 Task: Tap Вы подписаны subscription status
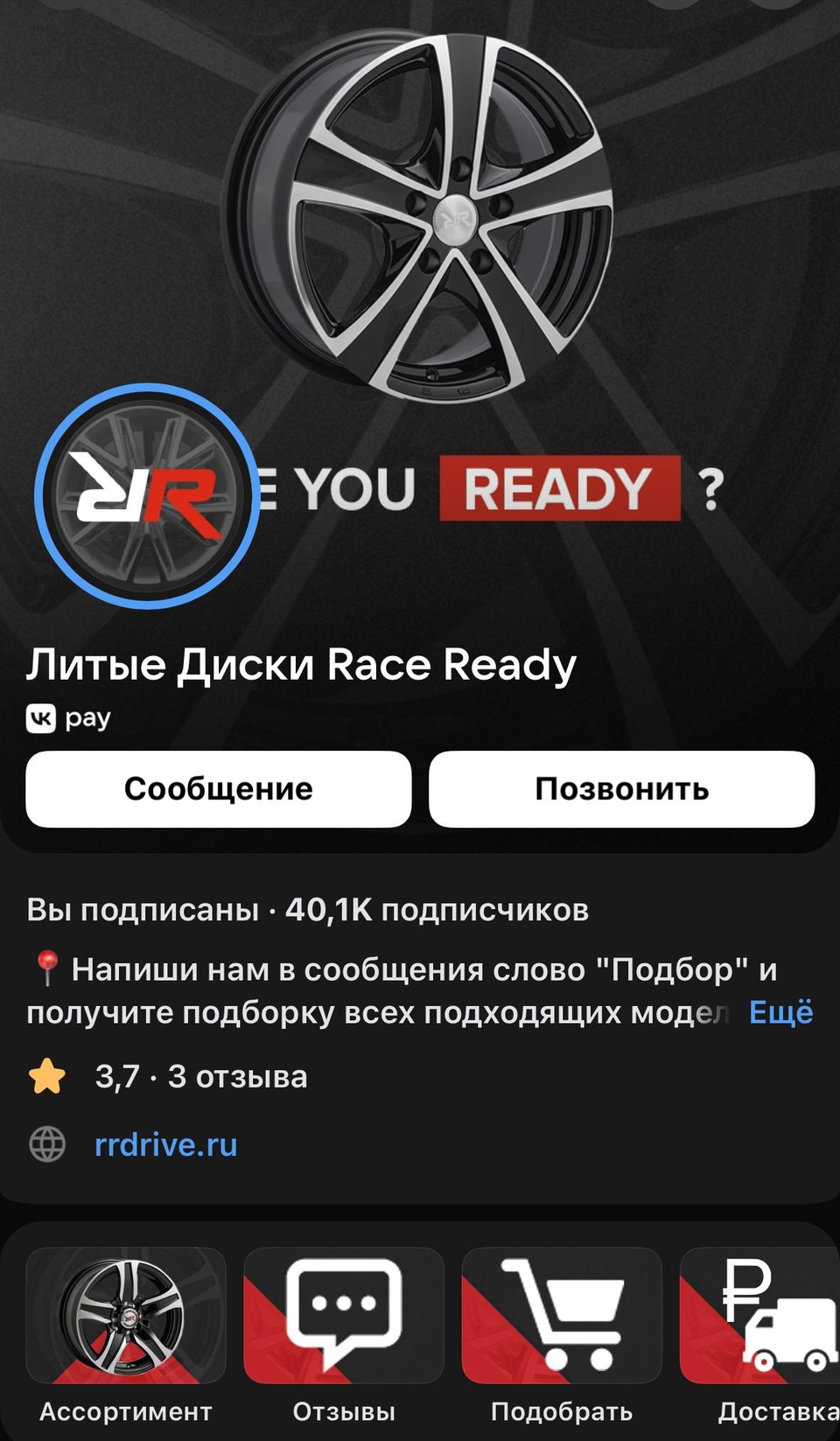pos(143,910)
